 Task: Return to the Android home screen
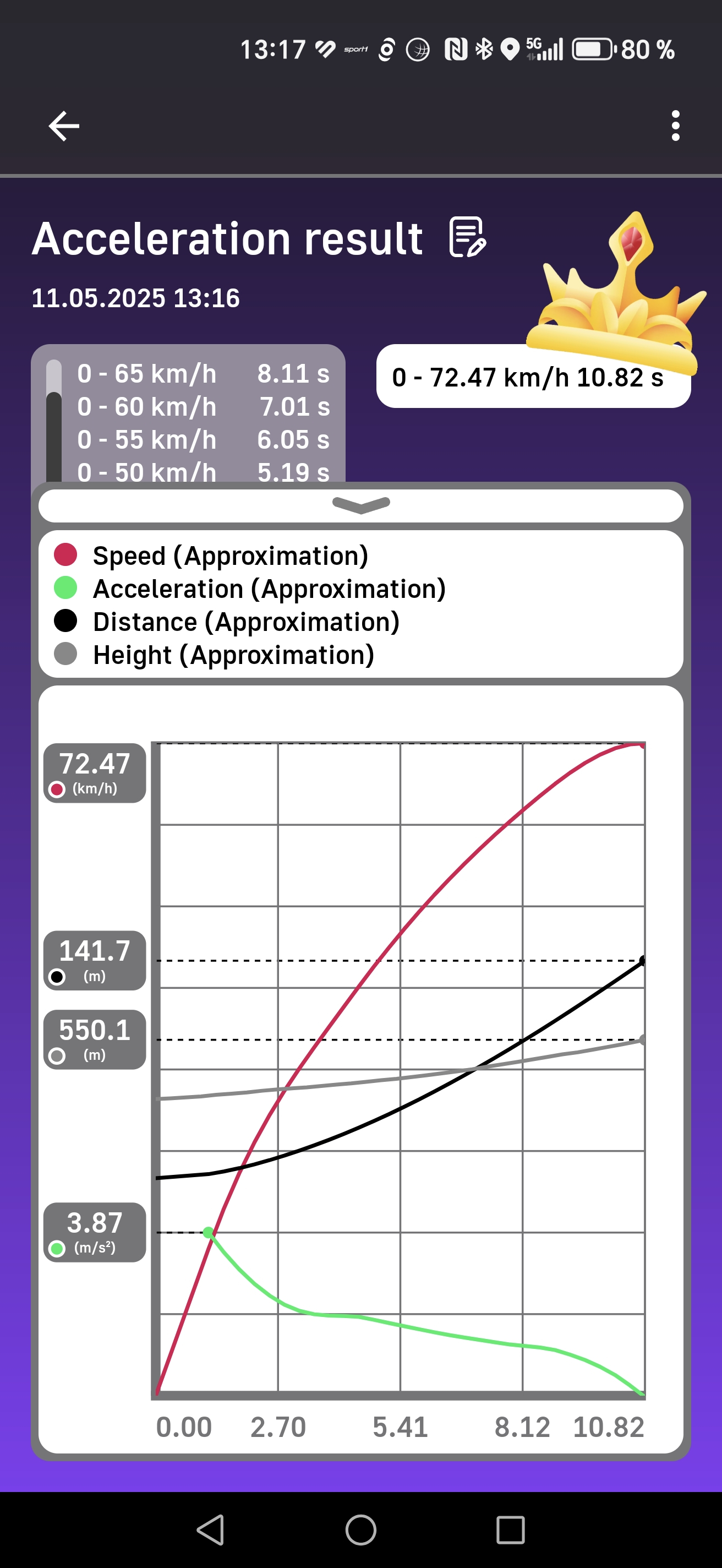360,1529
